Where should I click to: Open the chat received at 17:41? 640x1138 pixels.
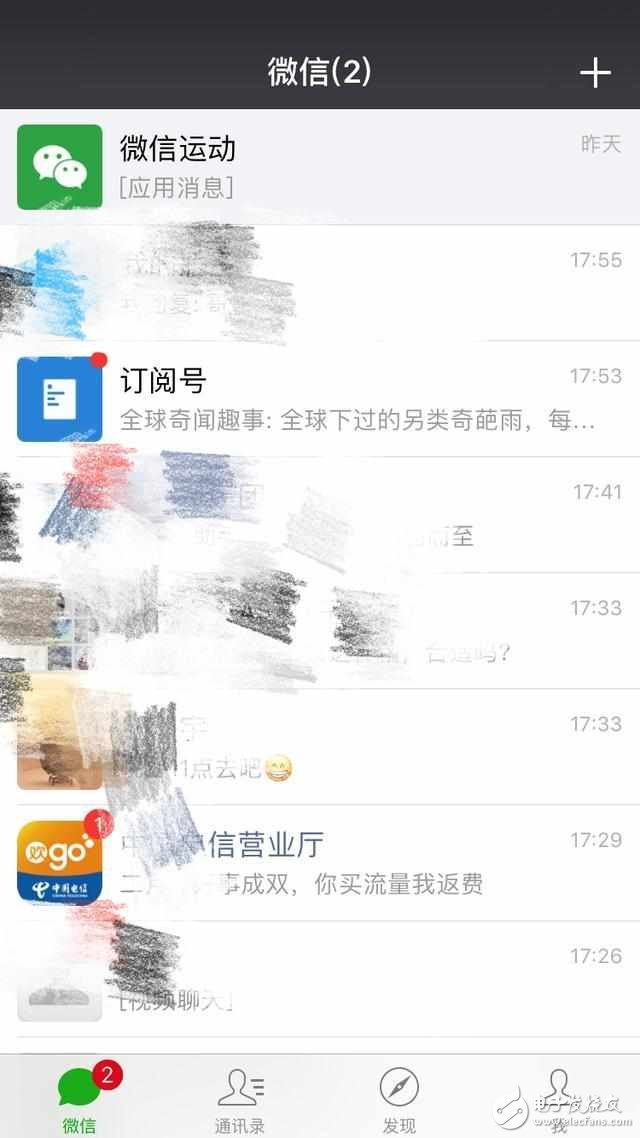(x=320, y=514)
